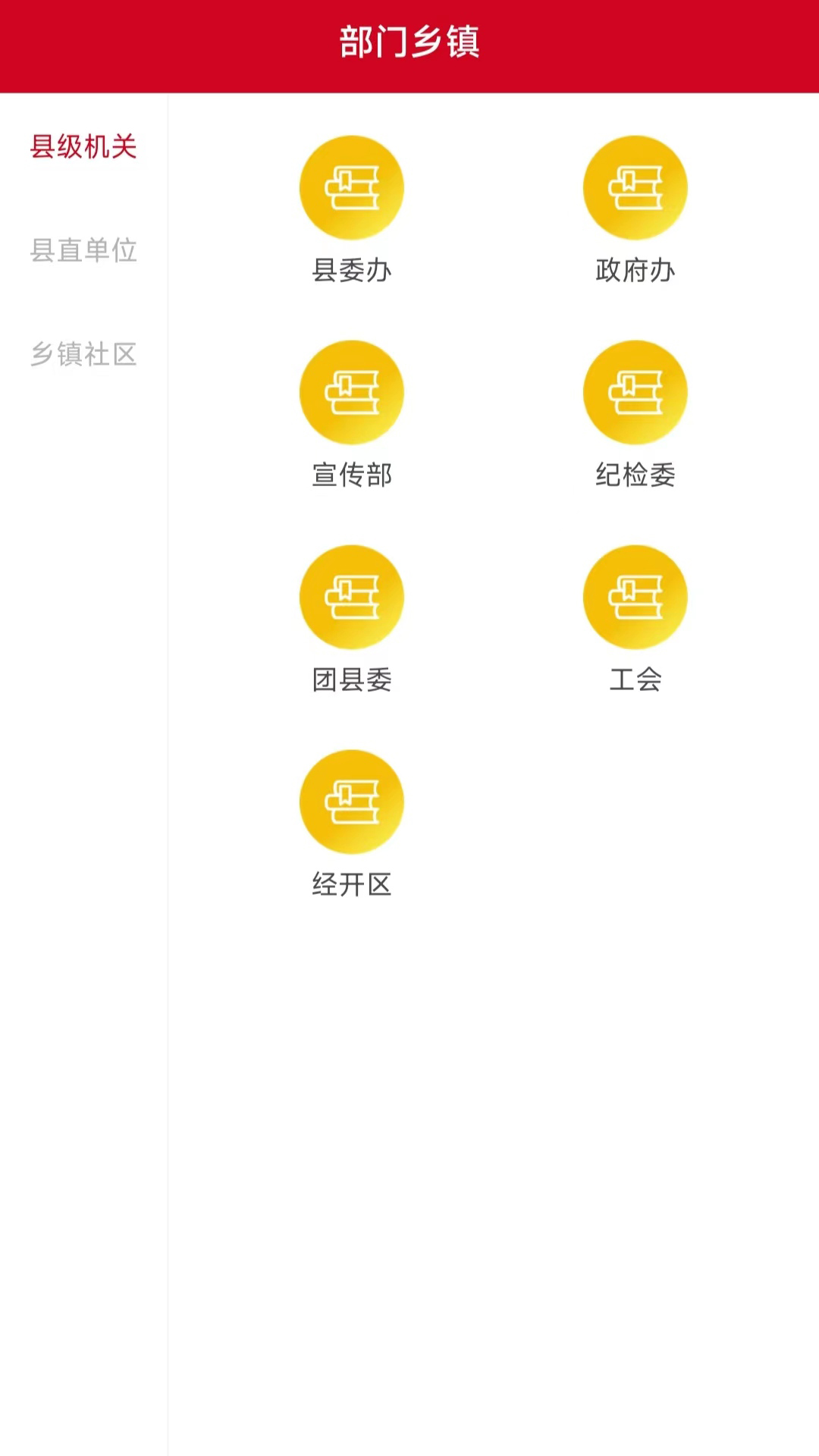Open the 经开区 department
This screenshot has width=819, height=1456.
click(352, 802)
